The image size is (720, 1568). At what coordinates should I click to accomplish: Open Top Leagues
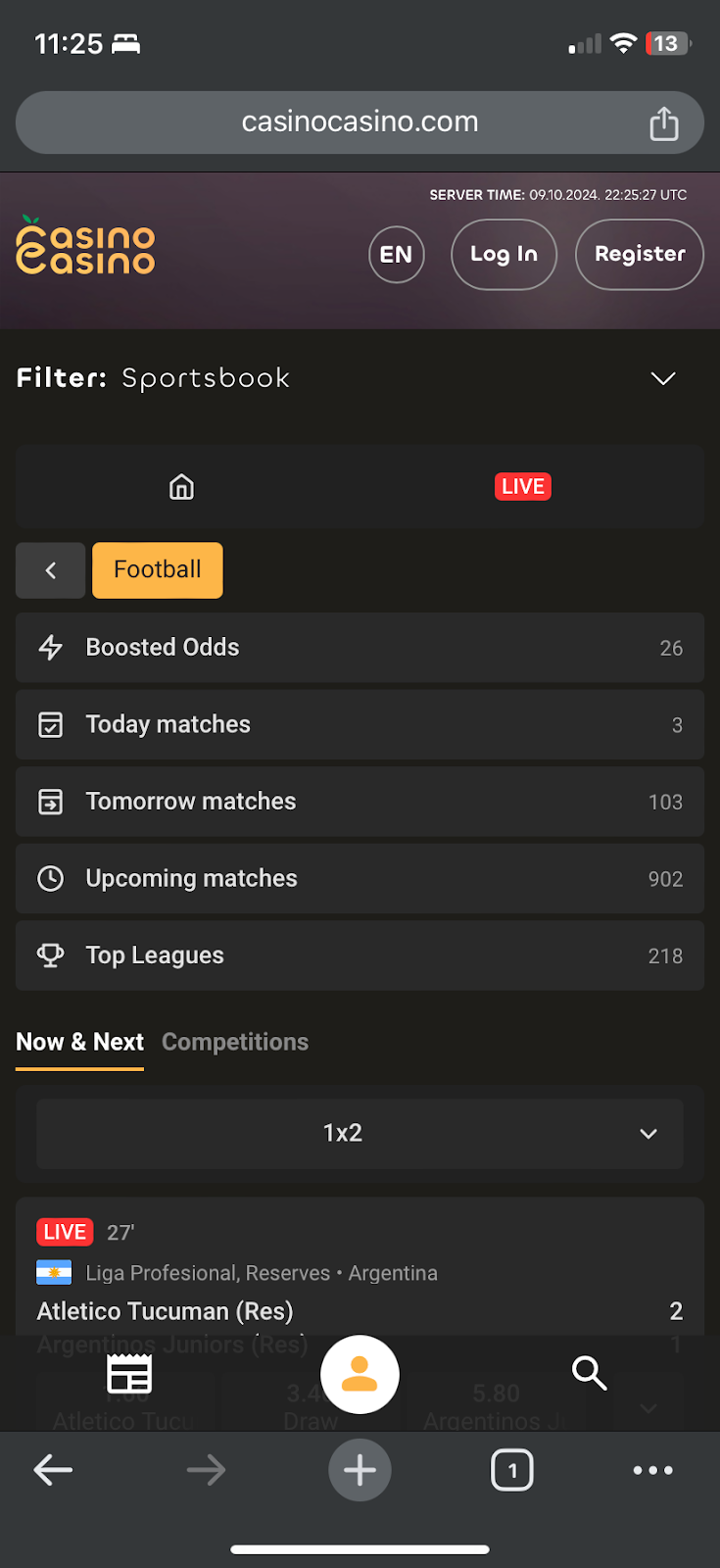tap(359, 955)
